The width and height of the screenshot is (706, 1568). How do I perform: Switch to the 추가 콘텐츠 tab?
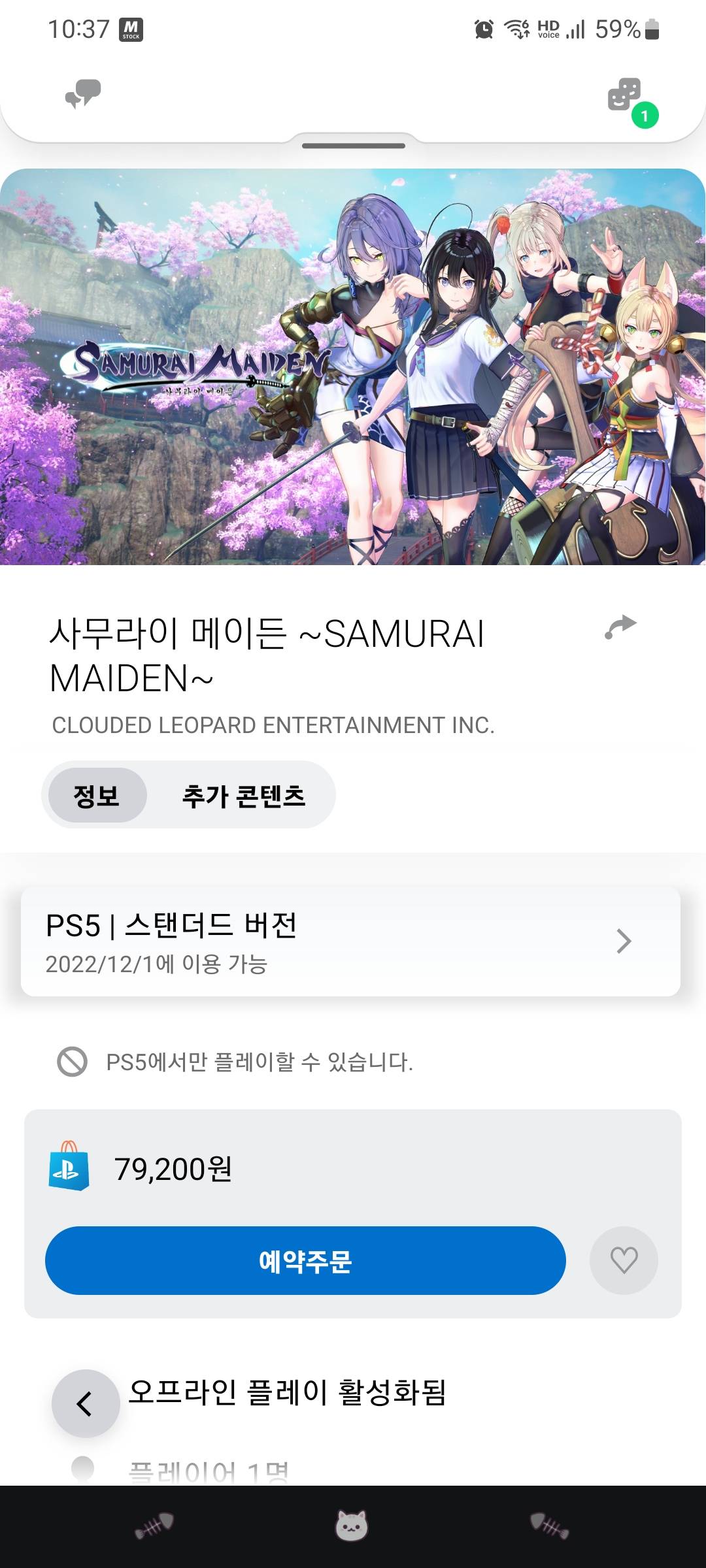243,796
